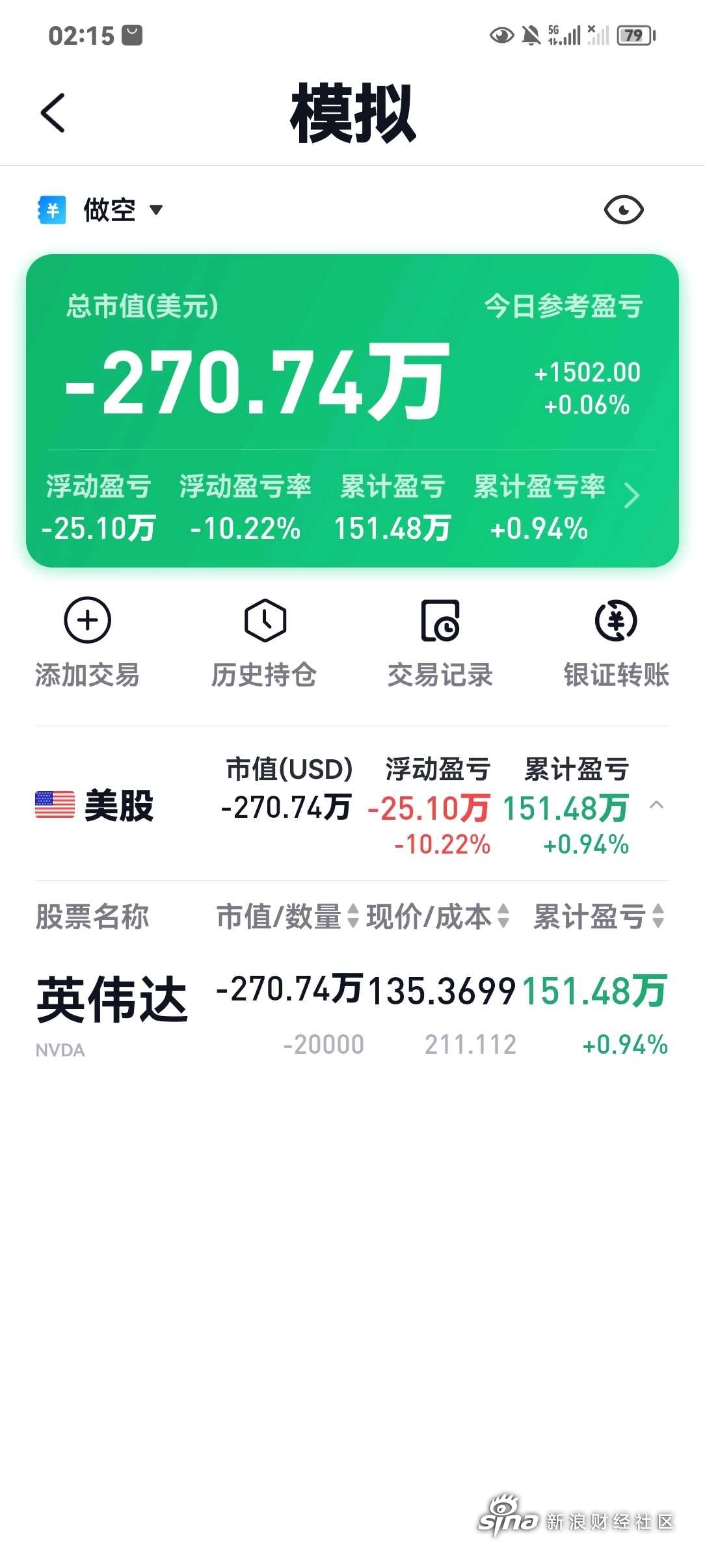Sort the list by 累计盈亏 column
Image resolution: width=705 pixels, height=1568 pixels.
click(599, 917)
